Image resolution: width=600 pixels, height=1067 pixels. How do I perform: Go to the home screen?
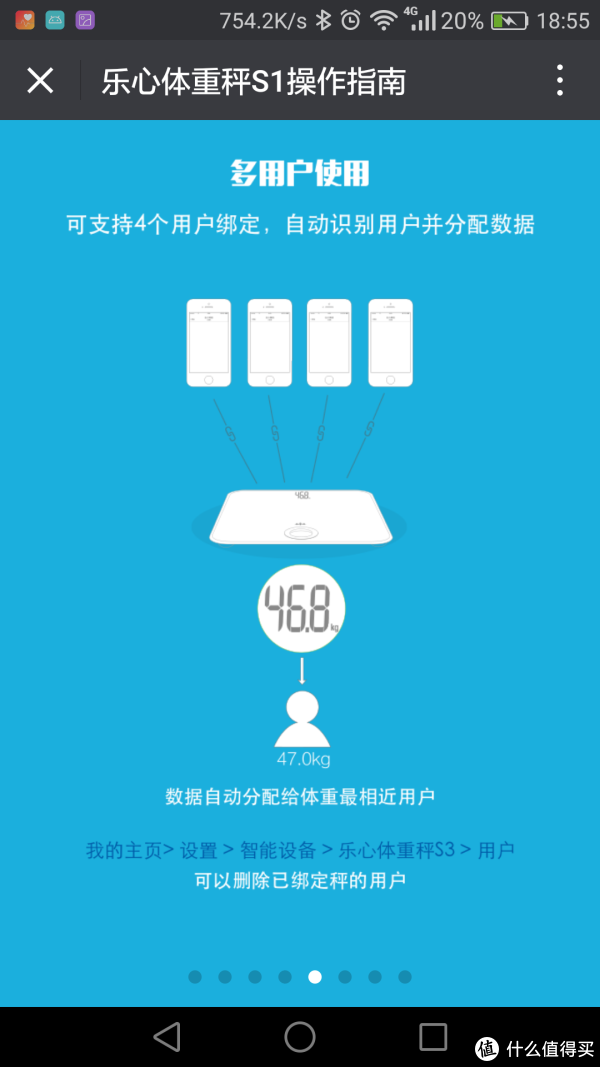[300, 1036]
